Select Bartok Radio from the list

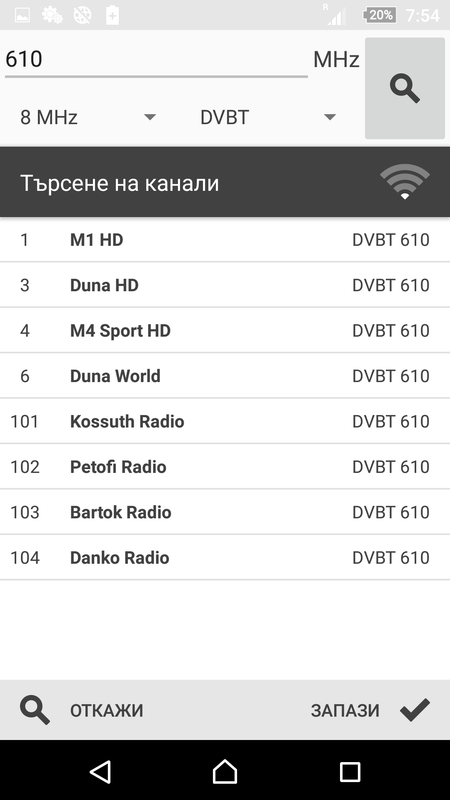coord(225,512)
